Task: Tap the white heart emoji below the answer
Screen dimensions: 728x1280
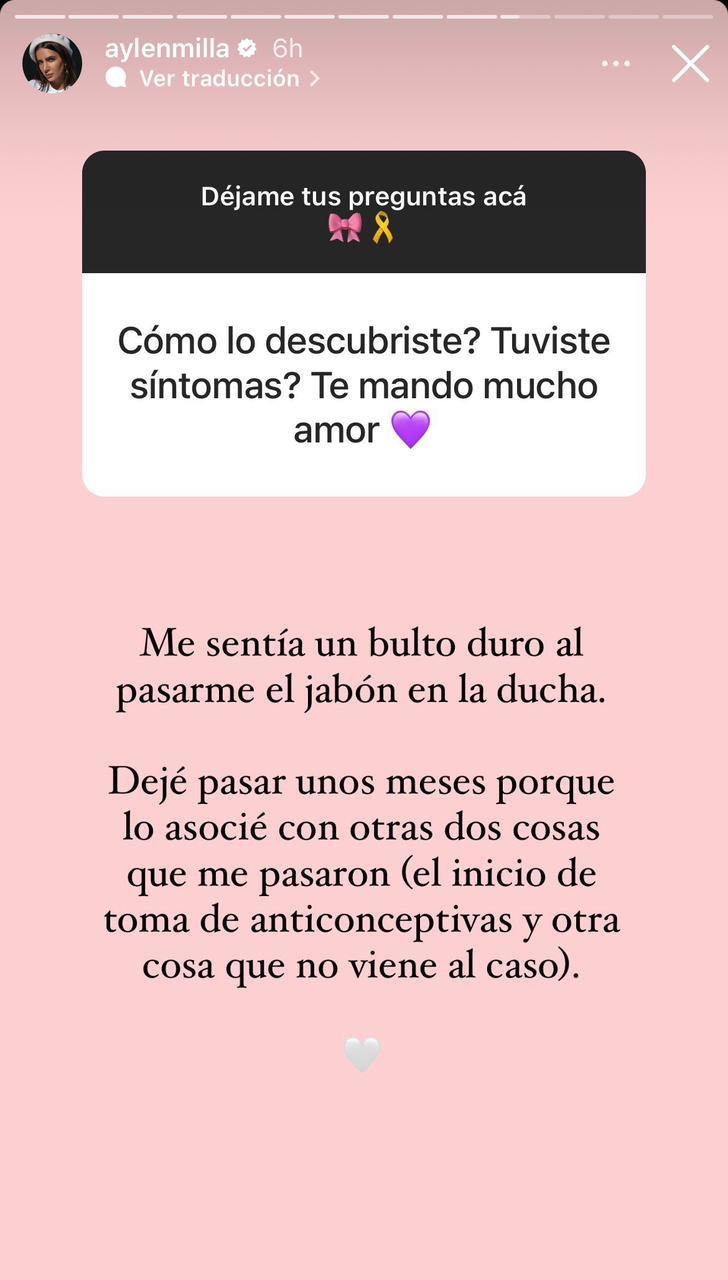Action: point(363,1054)
